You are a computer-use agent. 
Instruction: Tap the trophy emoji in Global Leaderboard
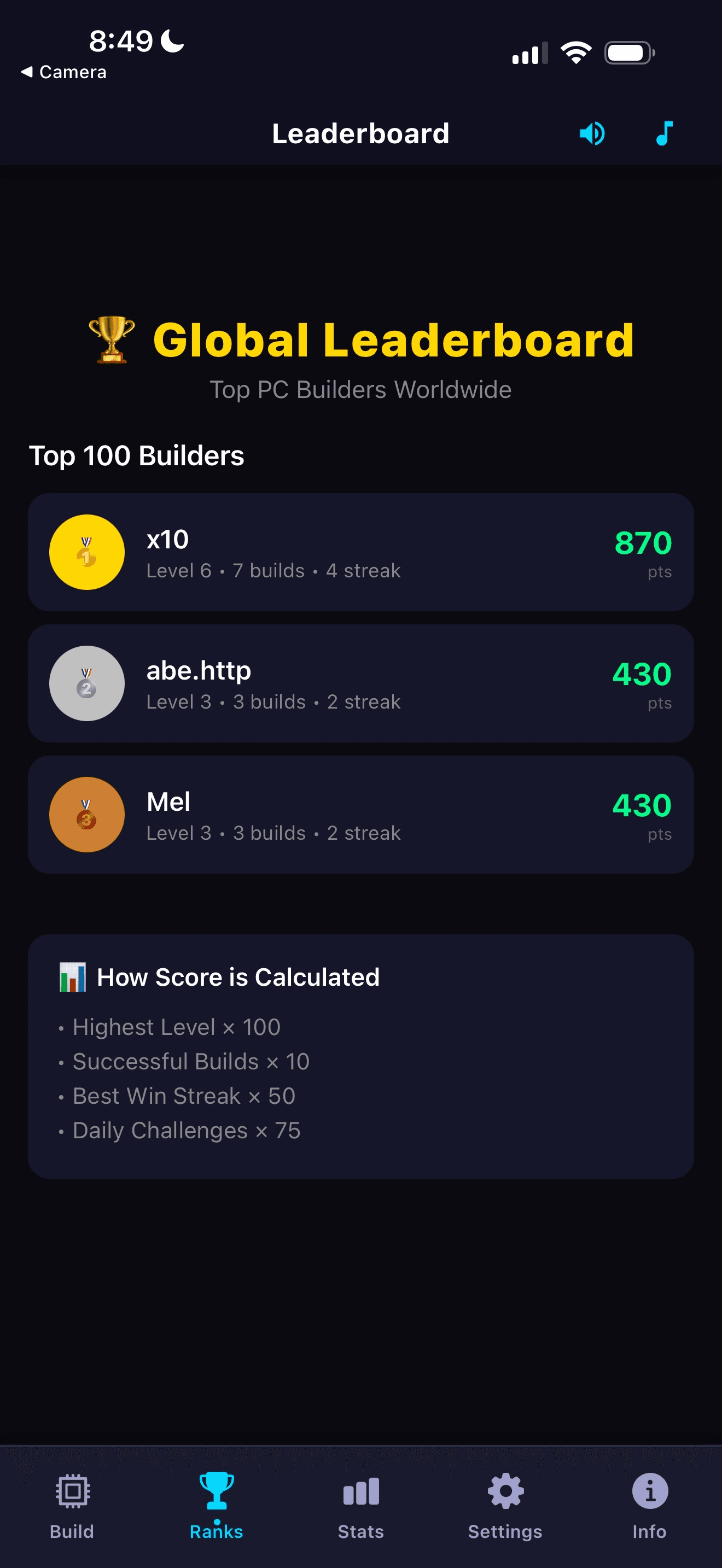coord(110,340)
